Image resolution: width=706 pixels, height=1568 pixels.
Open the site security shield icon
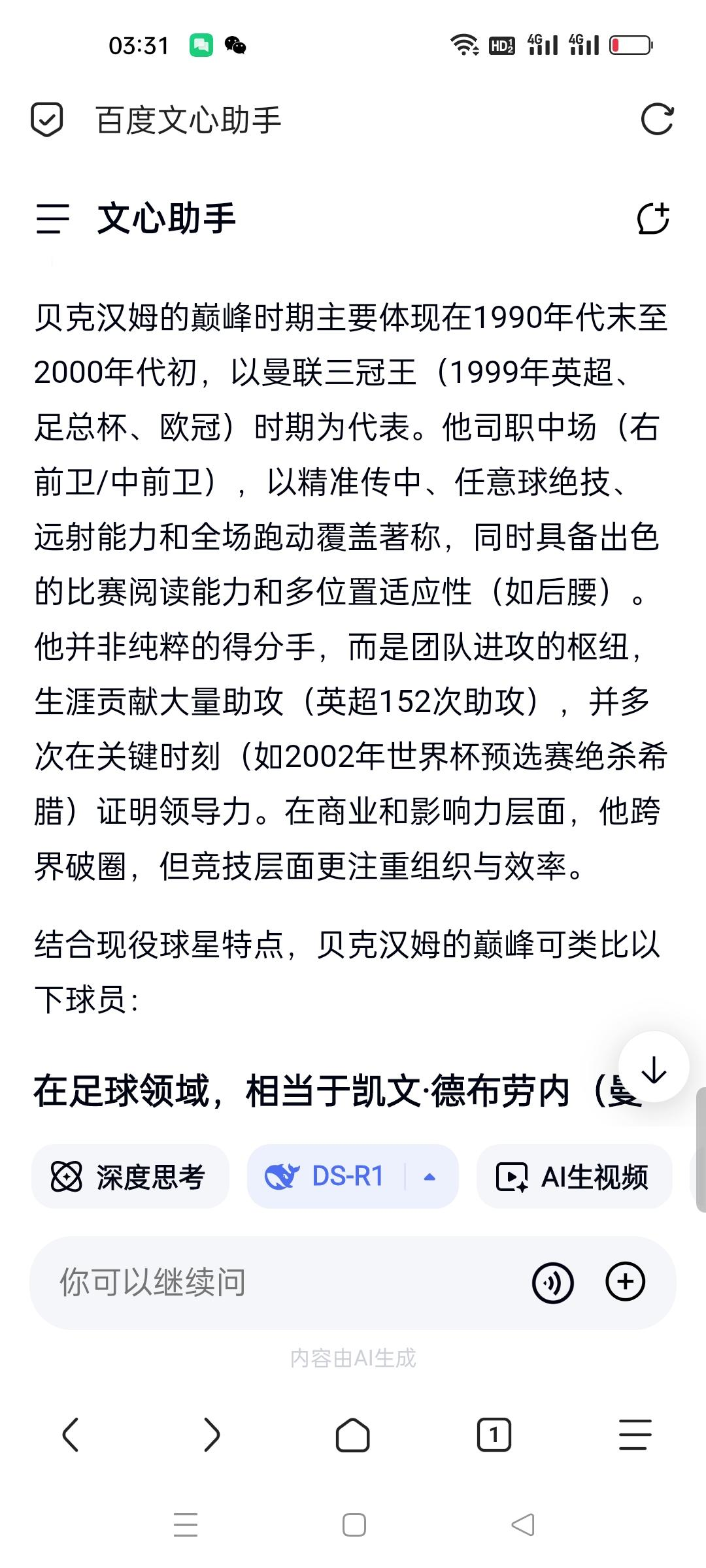pos(47,120)
